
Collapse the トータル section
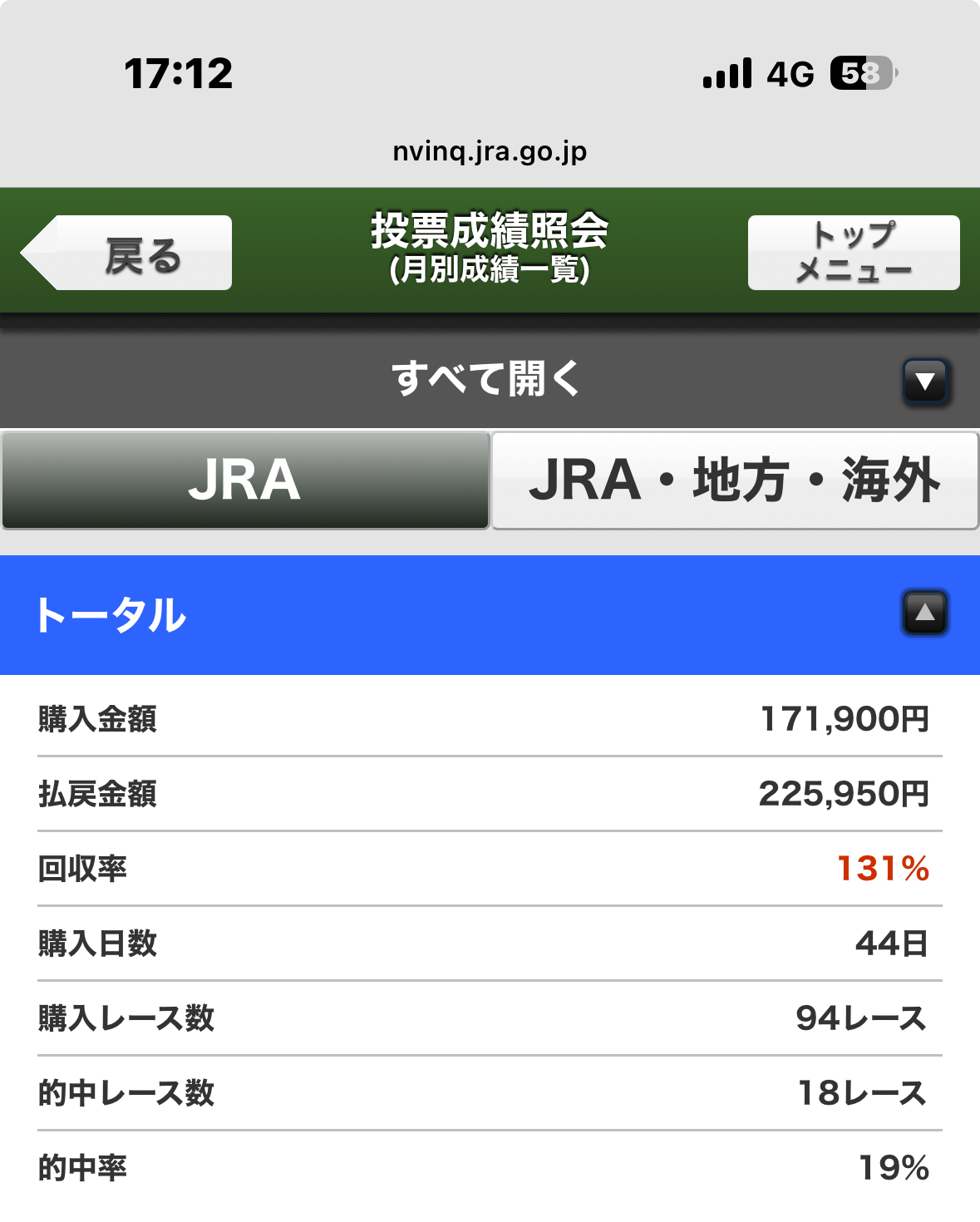(x=924, y=613)
